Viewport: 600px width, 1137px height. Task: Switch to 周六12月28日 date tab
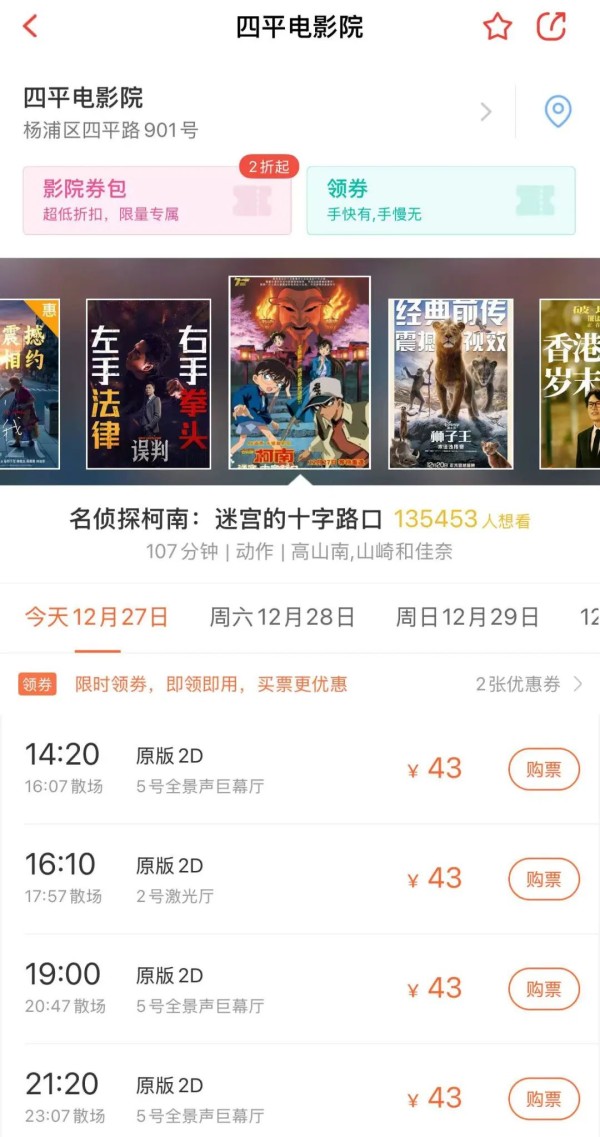282,617
